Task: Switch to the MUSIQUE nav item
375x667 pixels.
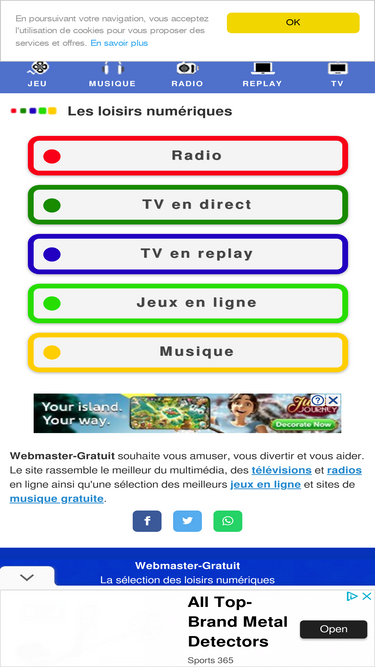Action: 112,75
